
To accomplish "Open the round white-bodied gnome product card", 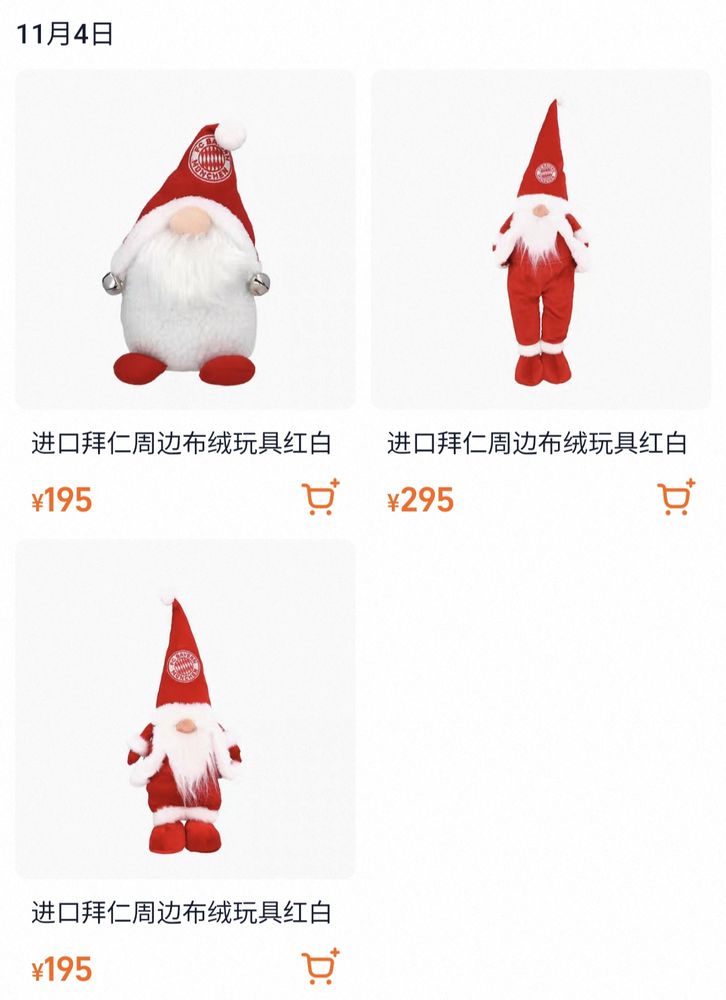I will [185, 240].
